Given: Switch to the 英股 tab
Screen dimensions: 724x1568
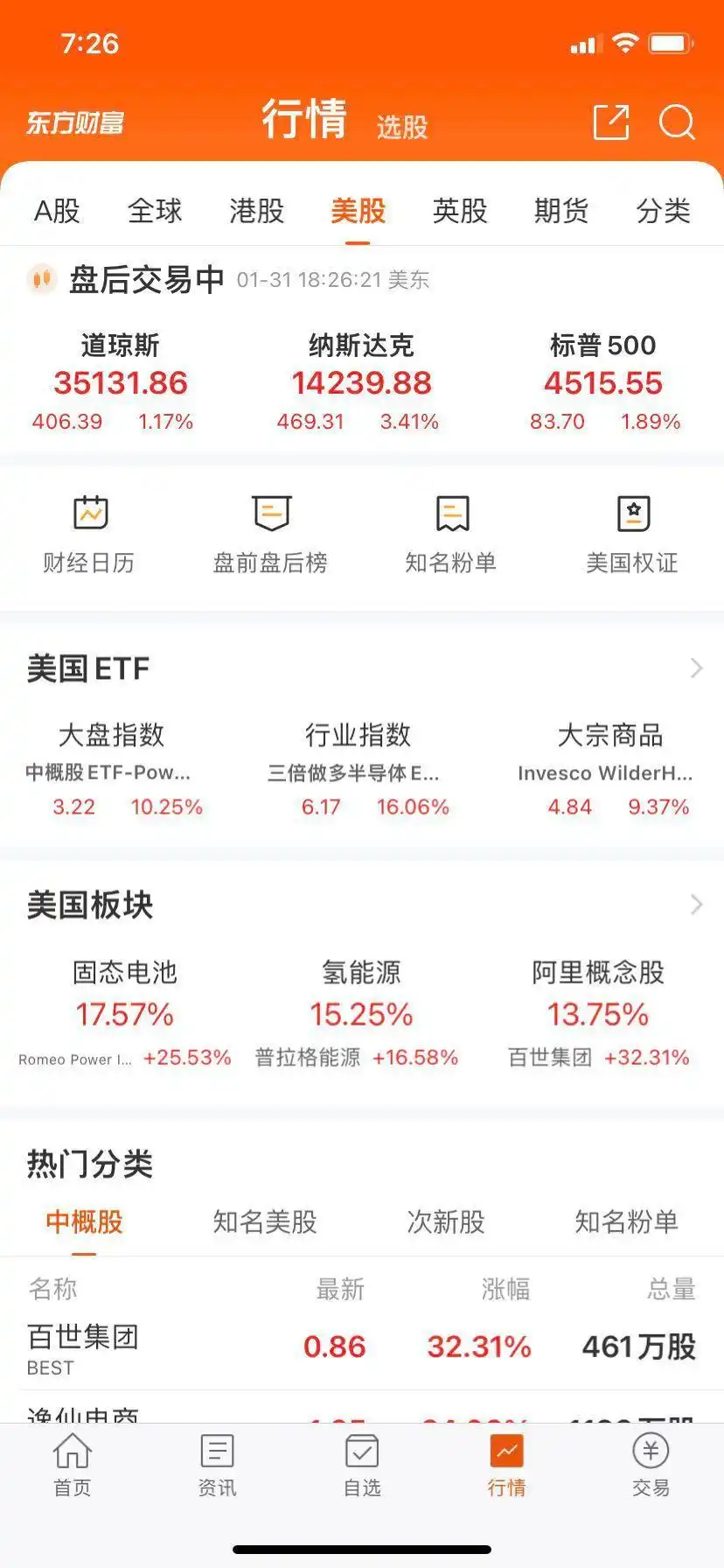Looking at the screenshot, I should pyautogui.click(x=458, y=212).
